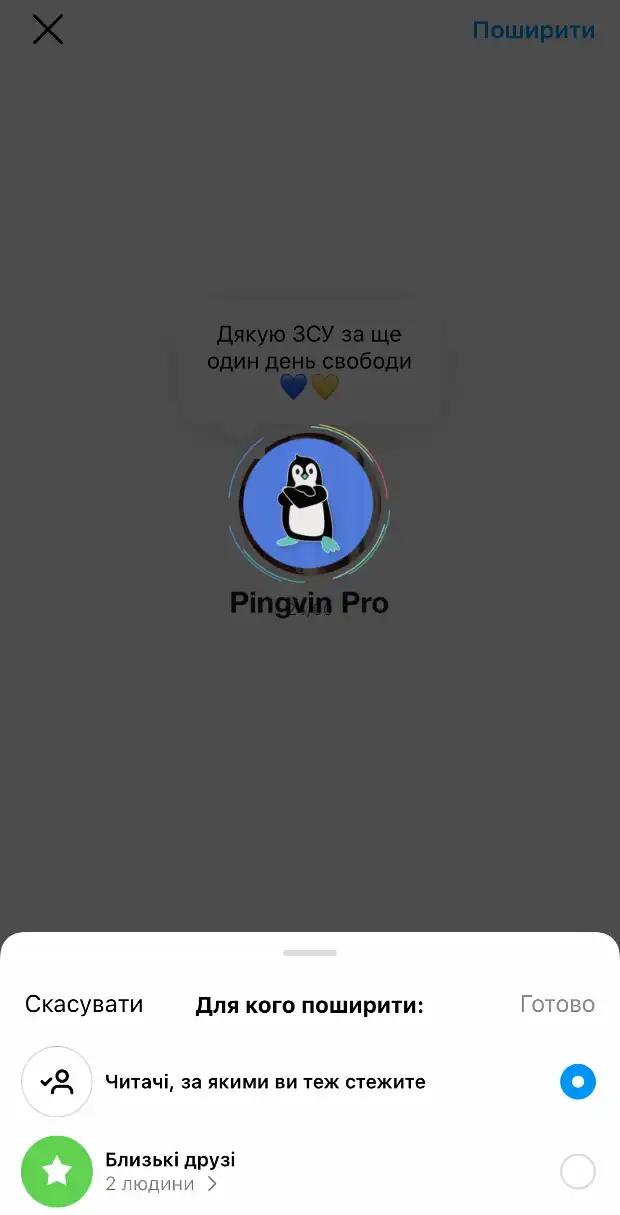Choose Близькі друзі as the audience
Viewport: 620px width, 1215px height.
(x=577, y=1171)
